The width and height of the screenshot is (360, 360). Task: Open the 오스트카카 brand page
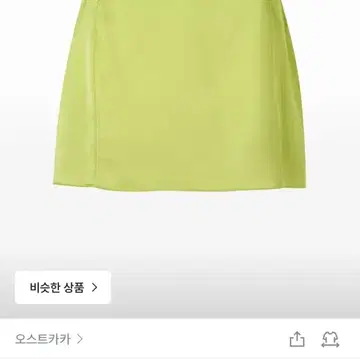point(49,339)
